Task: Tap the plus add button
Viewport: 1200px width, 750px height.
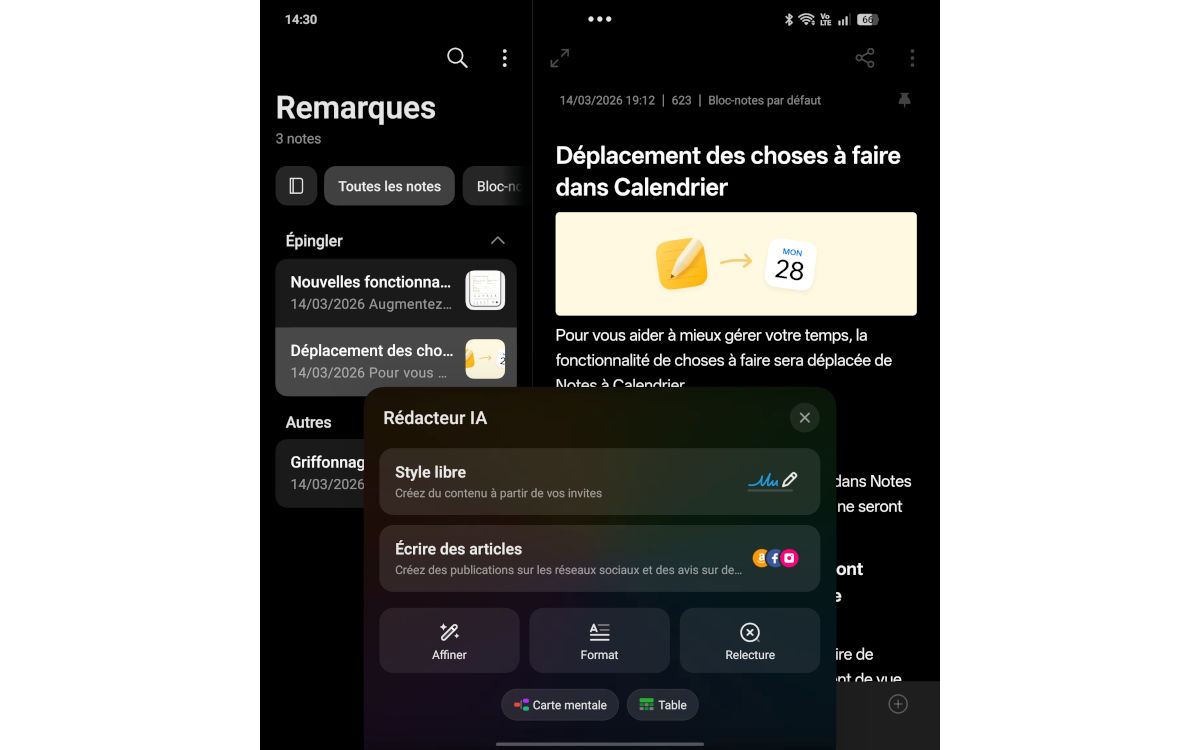Action: [x=898, y=704]
